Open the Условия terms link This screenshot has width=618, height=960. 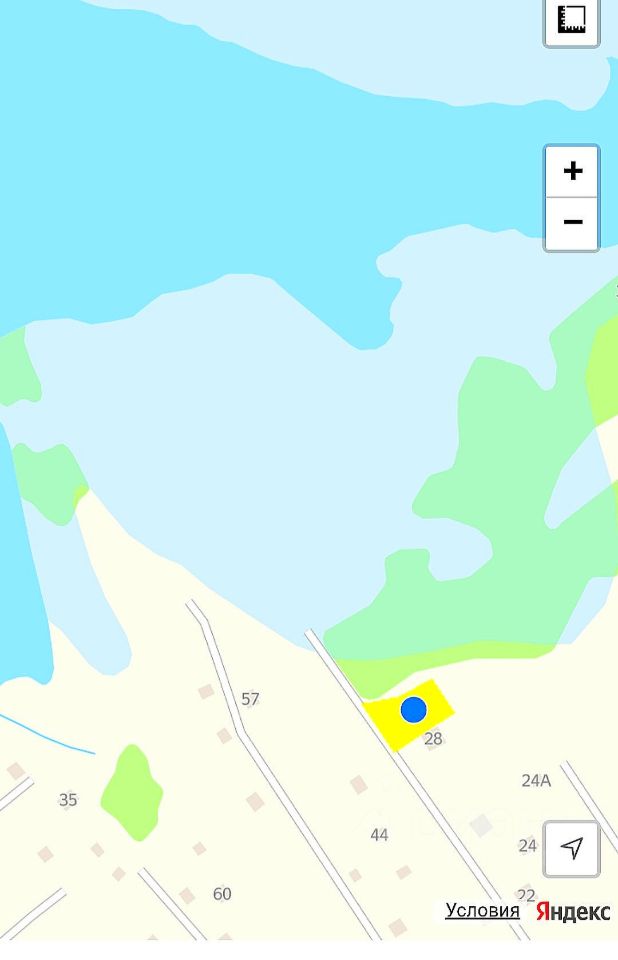[482, 910]
